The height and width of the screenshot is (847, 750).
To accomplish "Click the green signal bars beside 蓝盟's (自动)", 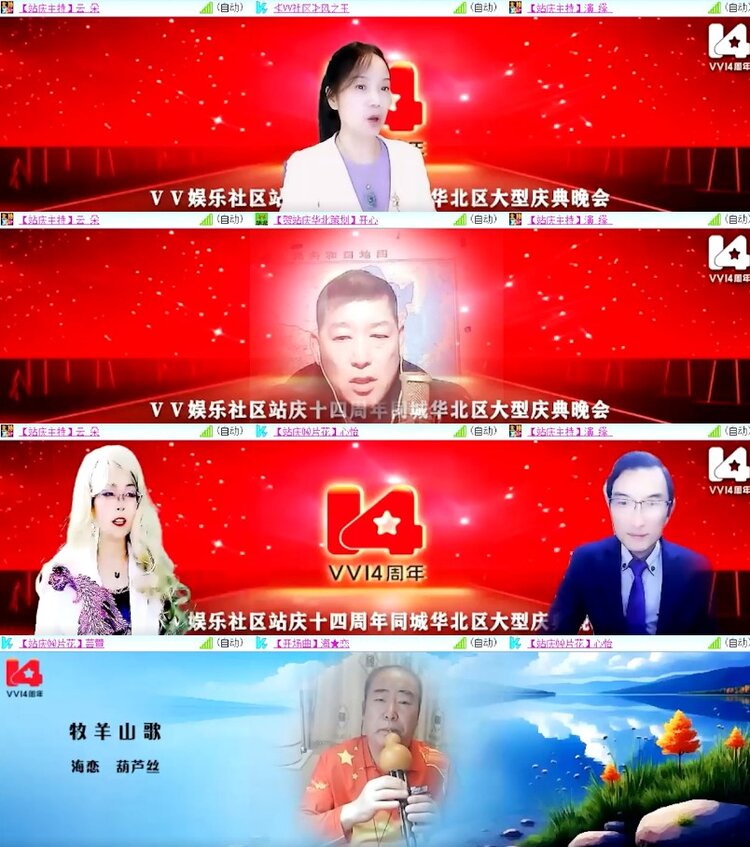I will (x=208, y=642).
